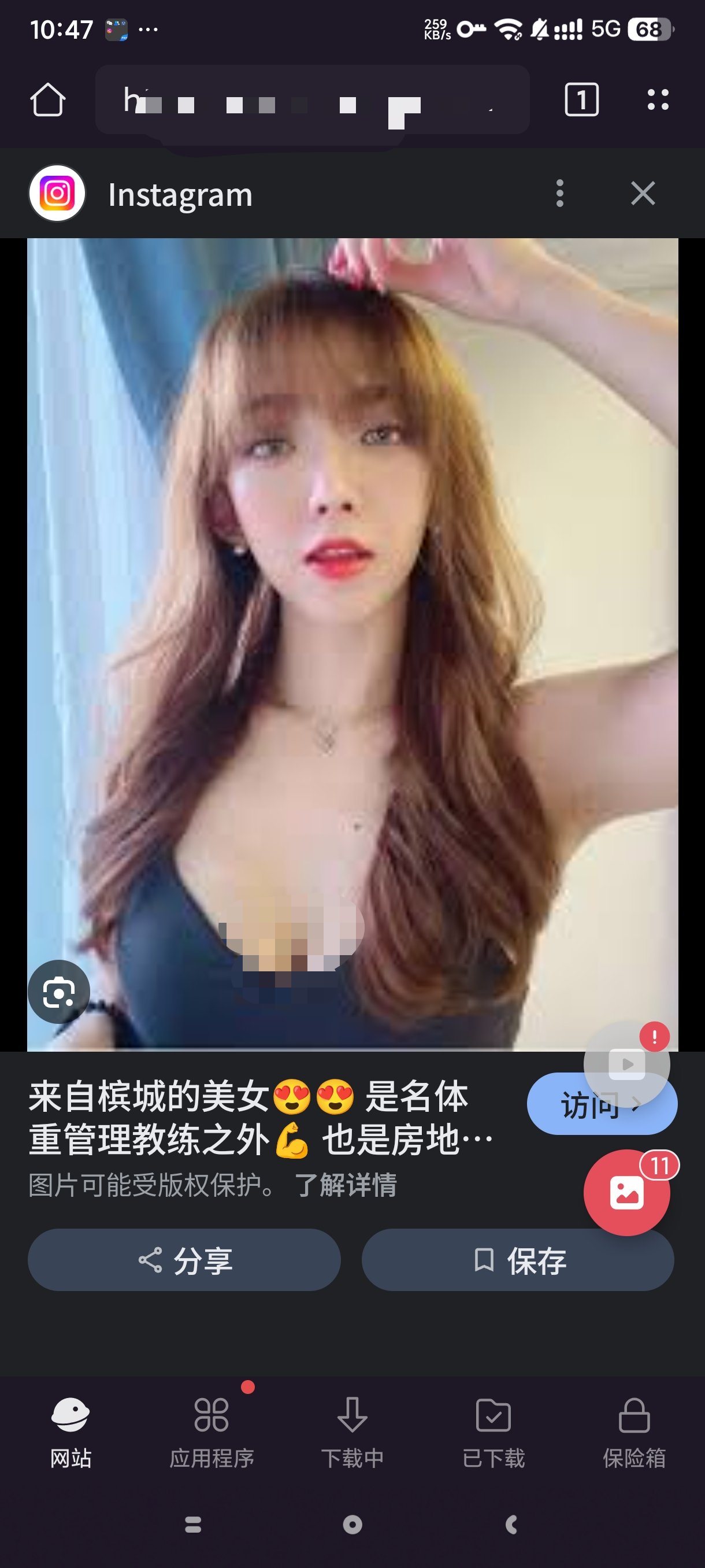Screen dimensions: 705x1568
Task: Open the Instagram panel's three-dot options
Action: pos(559,194)
